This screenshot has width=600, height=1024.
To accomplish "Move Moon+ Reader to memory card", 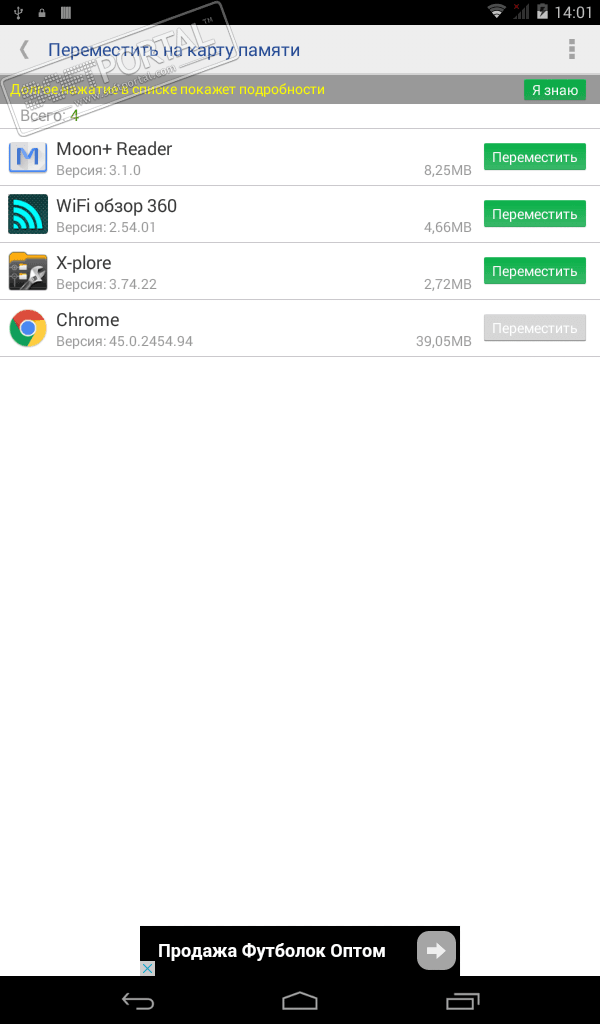I will 534,157.
